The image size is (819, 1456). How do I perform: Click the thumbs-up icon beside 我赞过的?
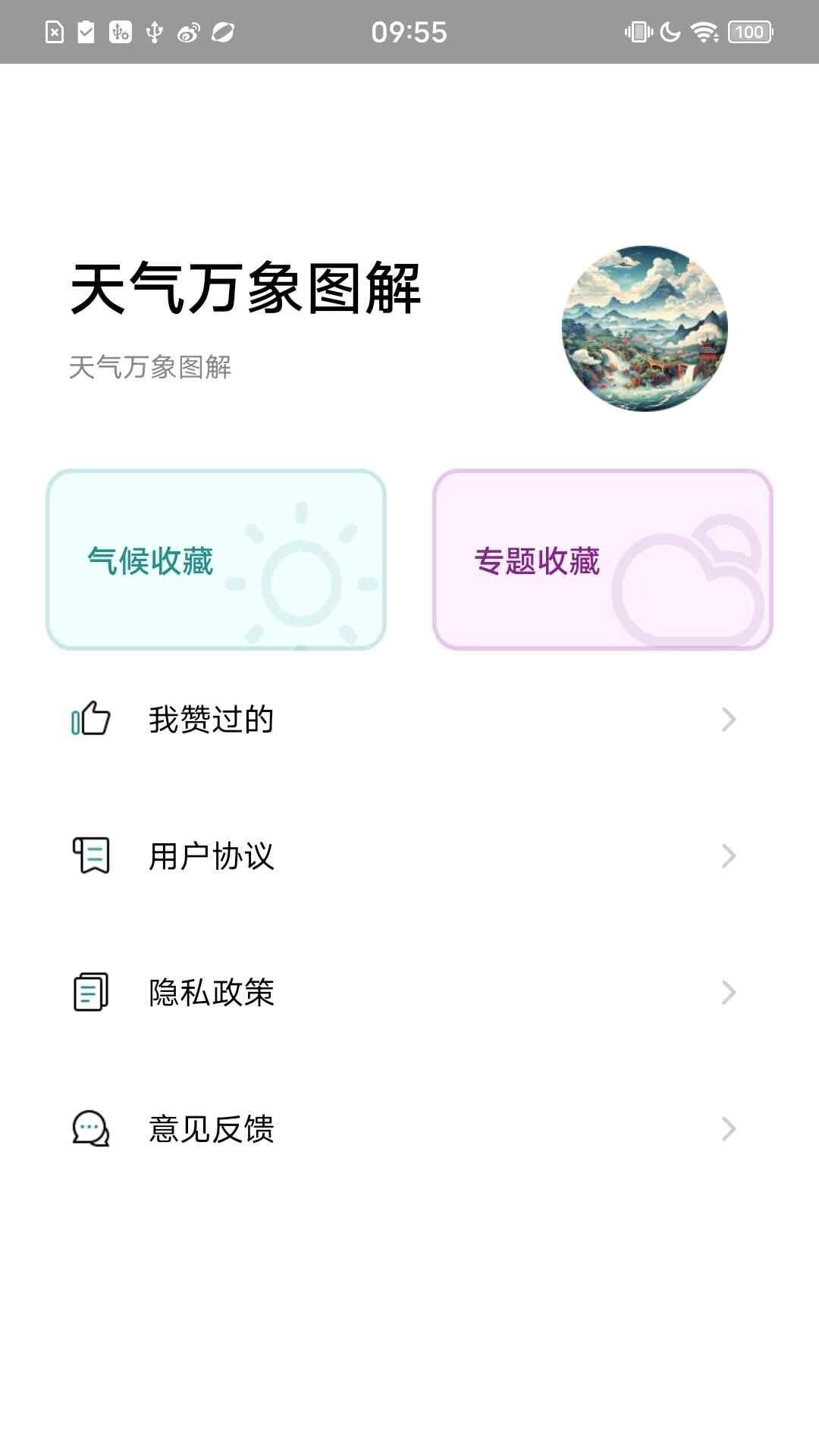pos(90,719)
